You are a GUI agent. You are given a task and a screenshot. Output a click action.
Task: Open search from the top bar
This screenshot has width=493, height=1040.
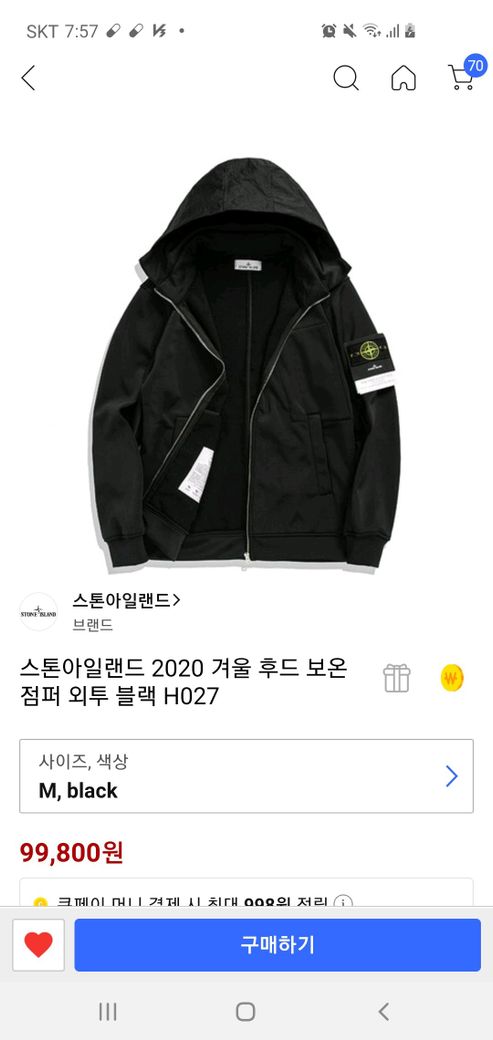(x=346, y=78)
